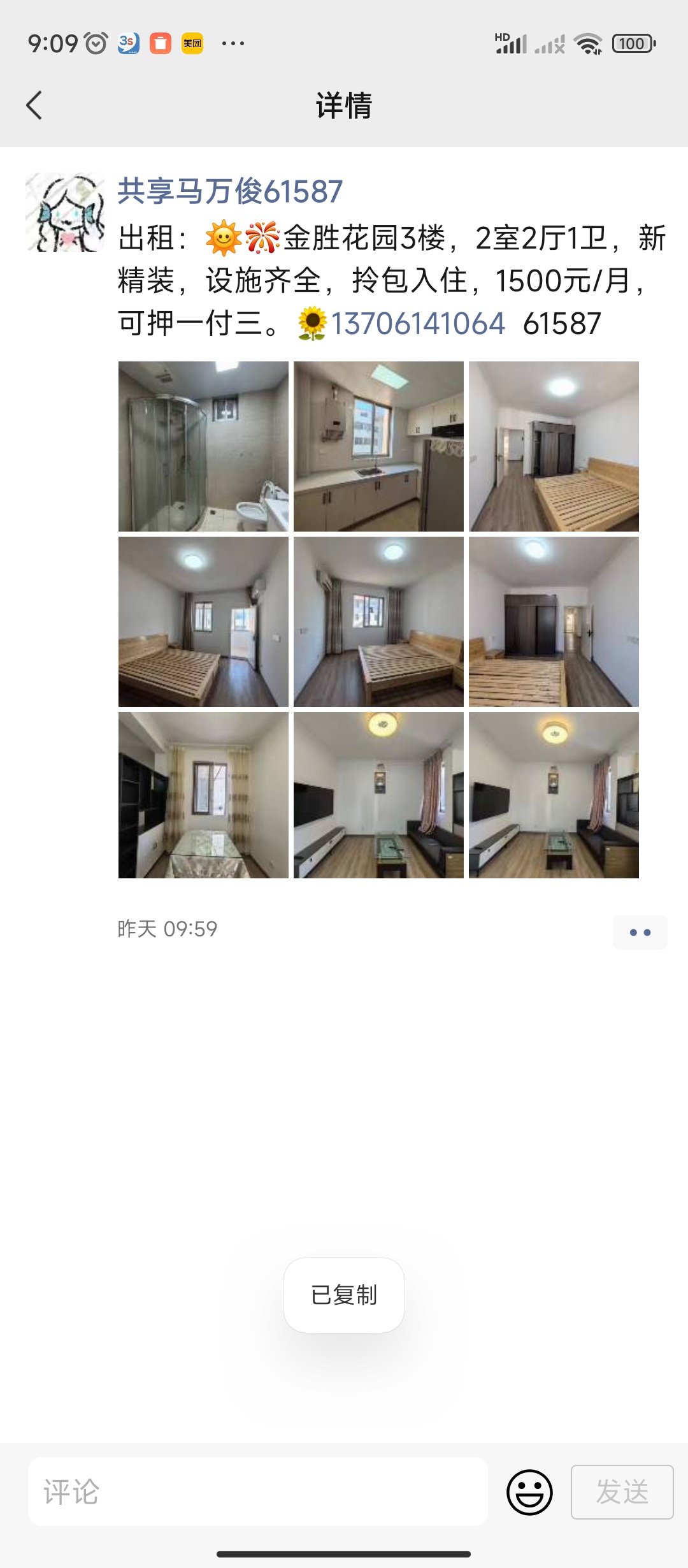Go back using the top-left arrow
The image size is (688, 1568).
(34, 105)
